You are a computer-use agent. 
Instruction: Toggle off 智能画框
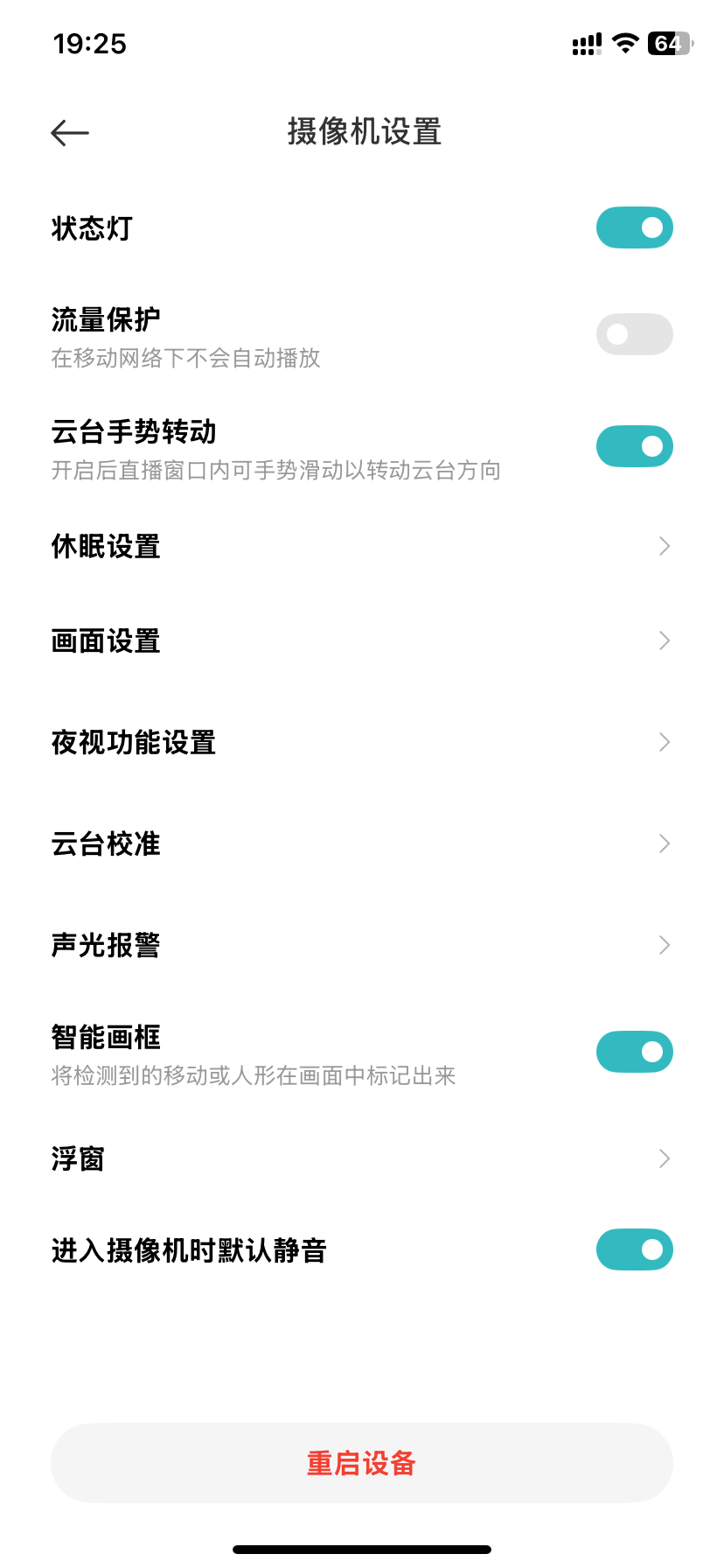tap(635, 1052)
